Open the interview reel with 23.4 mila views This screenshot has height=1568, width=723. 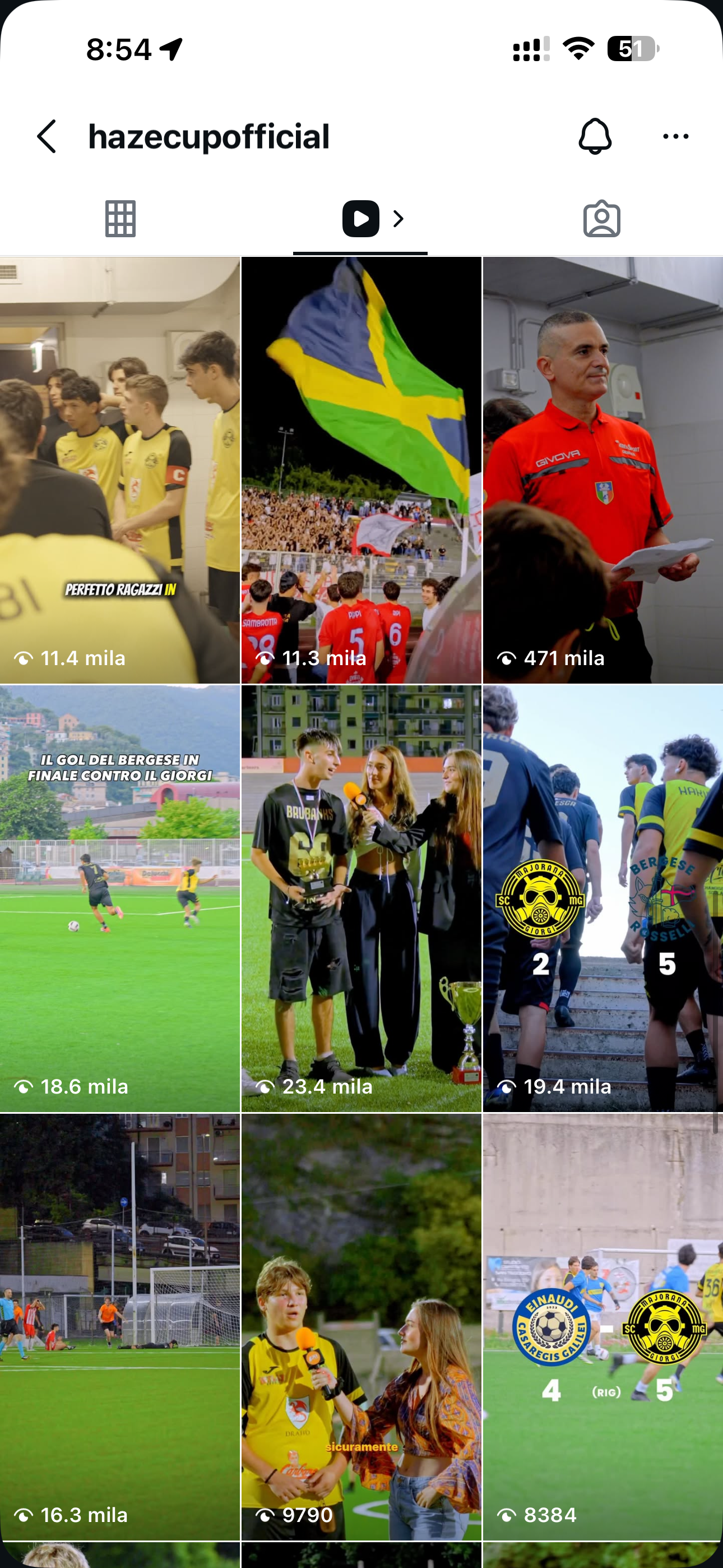(x=361, y=898)
